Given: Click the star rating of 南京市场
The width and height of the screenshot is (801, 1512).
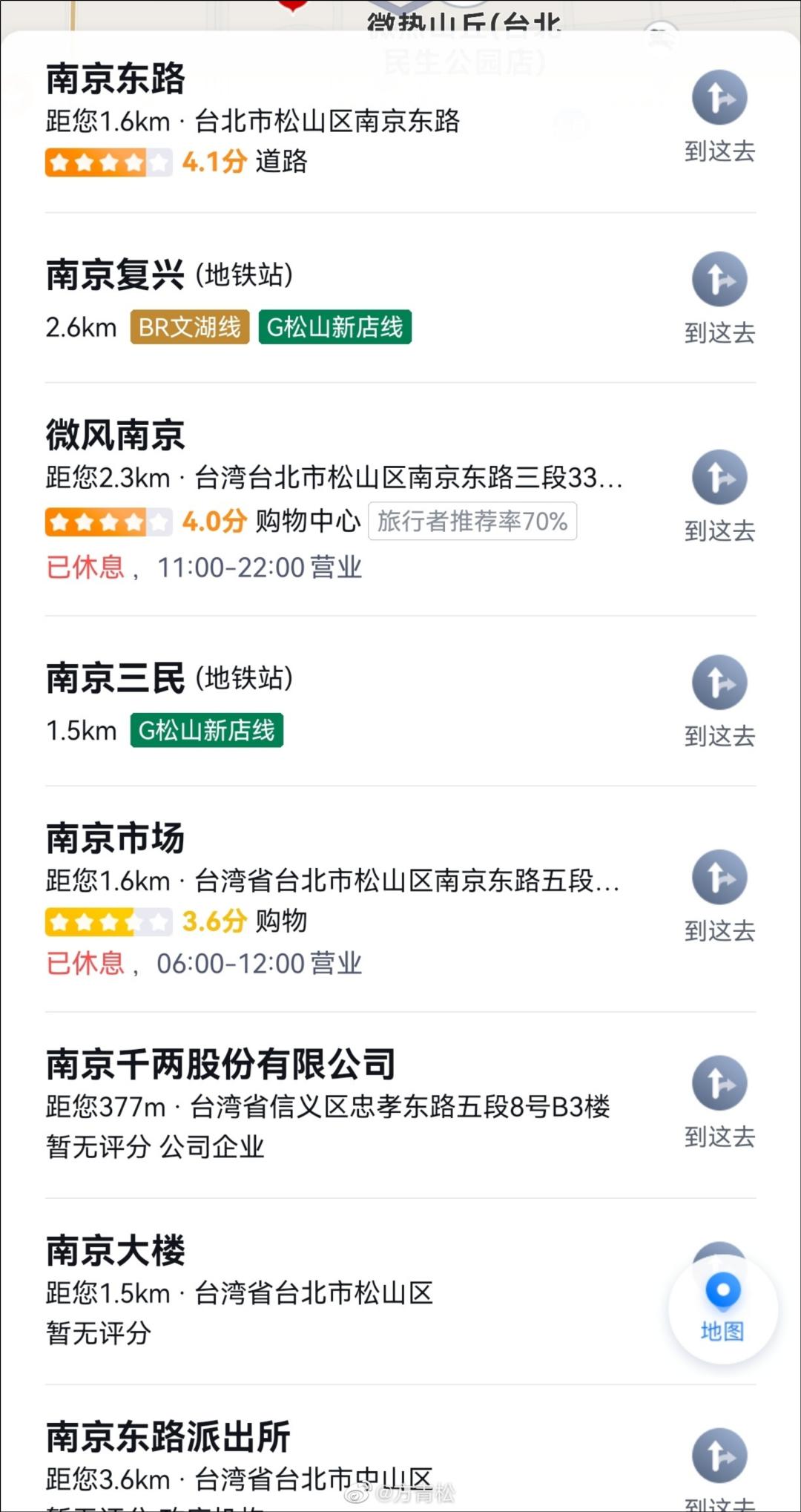Looking at the screenshot, I should (x=108, y=921).
